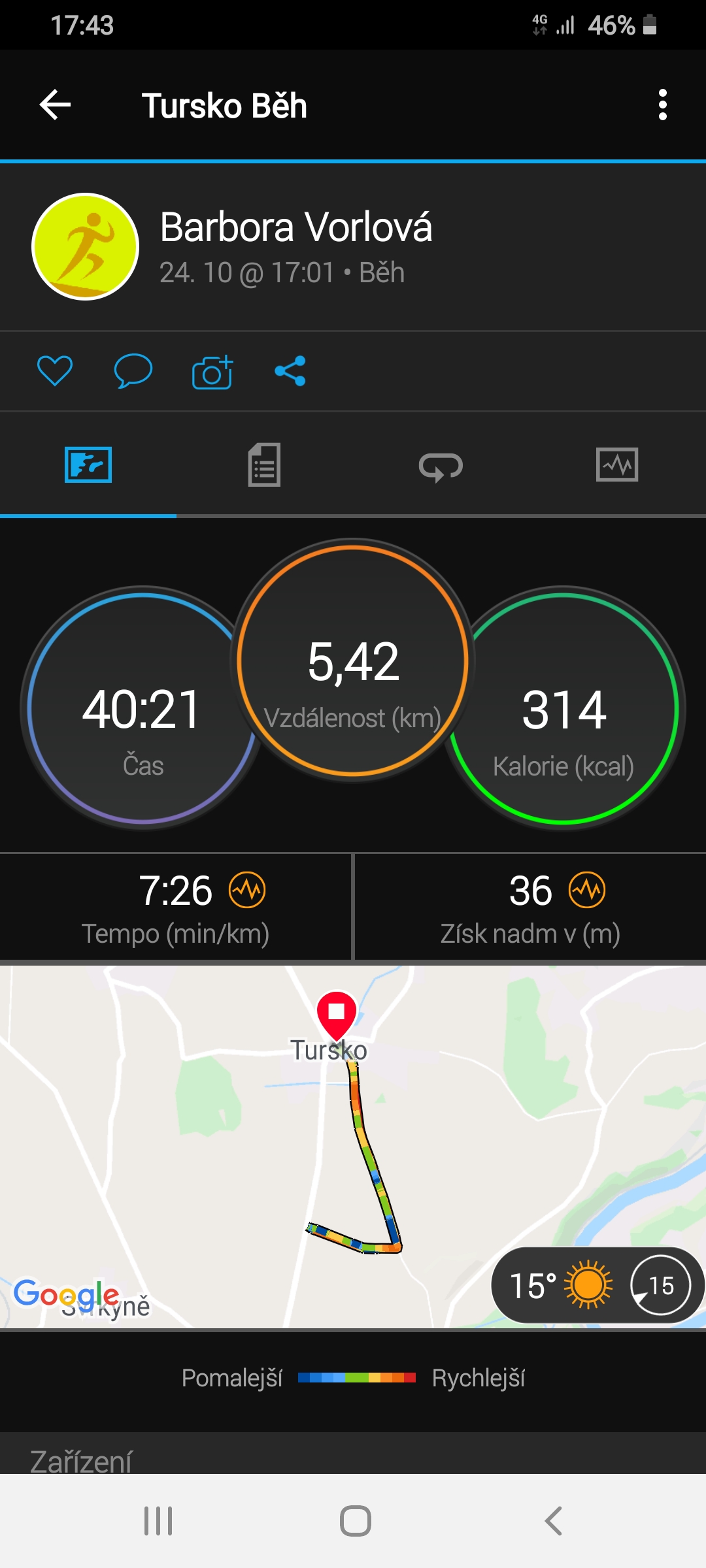Tap the elevation gain 36 m tile
The width and height of the screenshot is (706, 1568).
[x=530, y=907]
